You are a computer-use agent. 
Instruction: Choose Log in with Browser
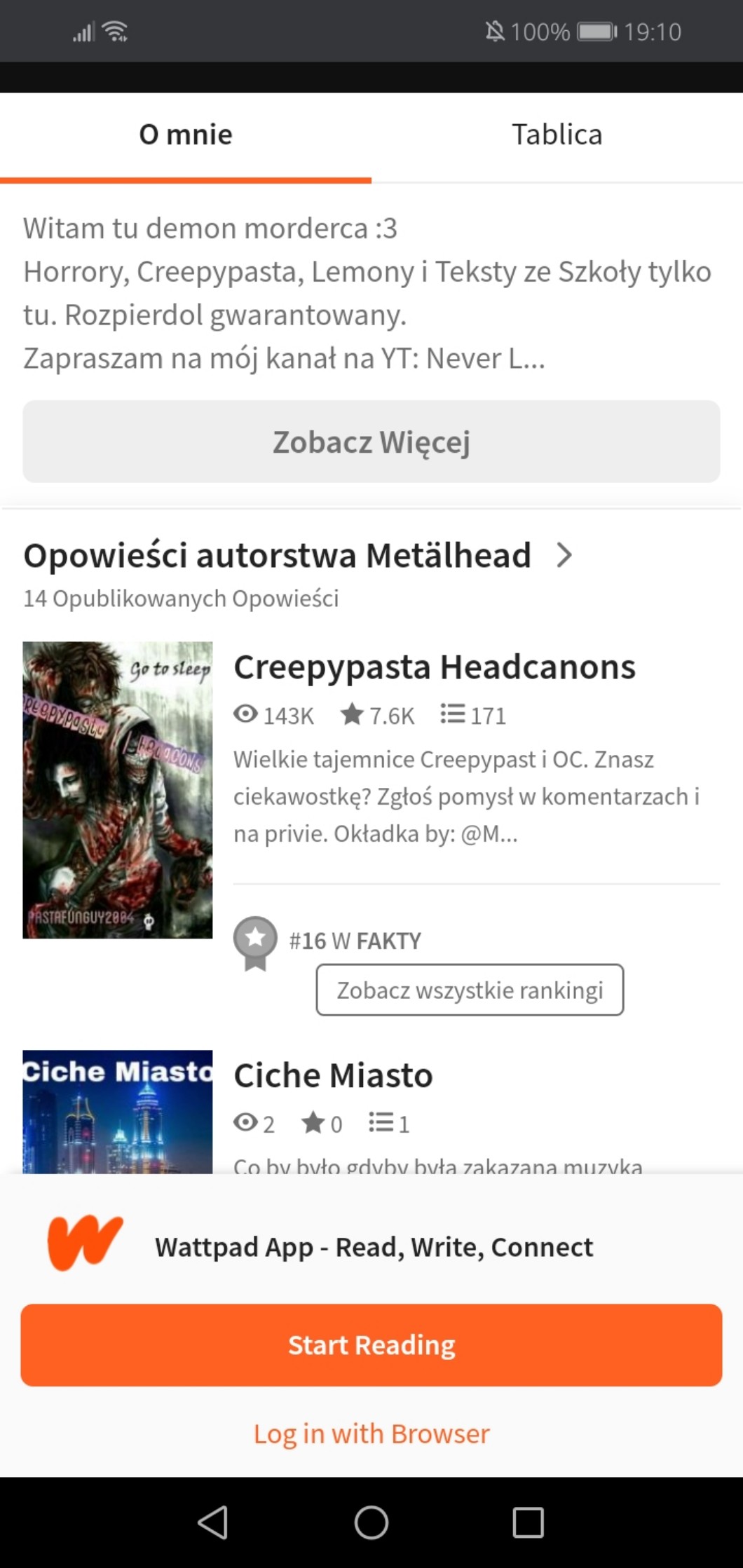371,1433
